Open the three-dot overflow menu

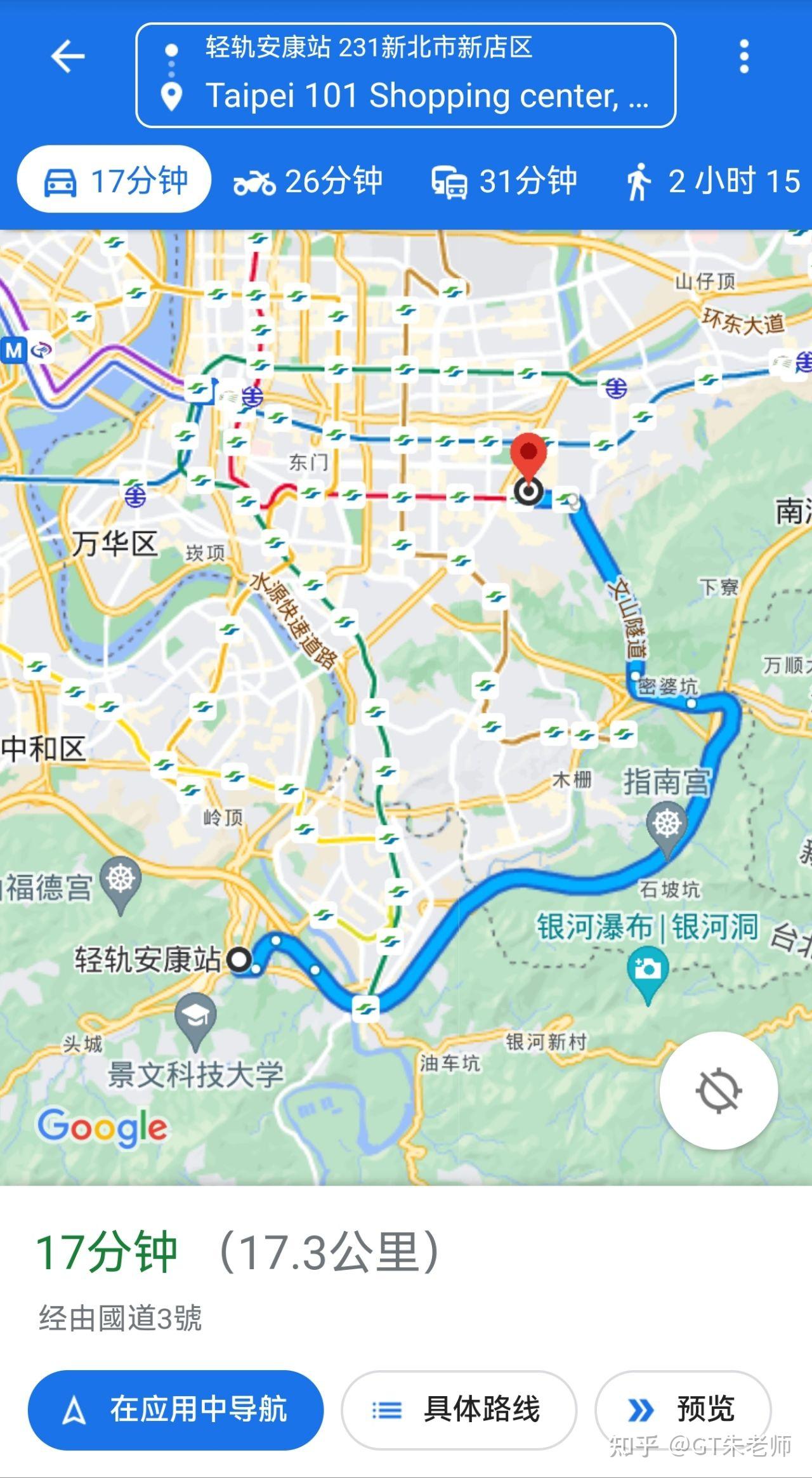[x=744, y=56]
